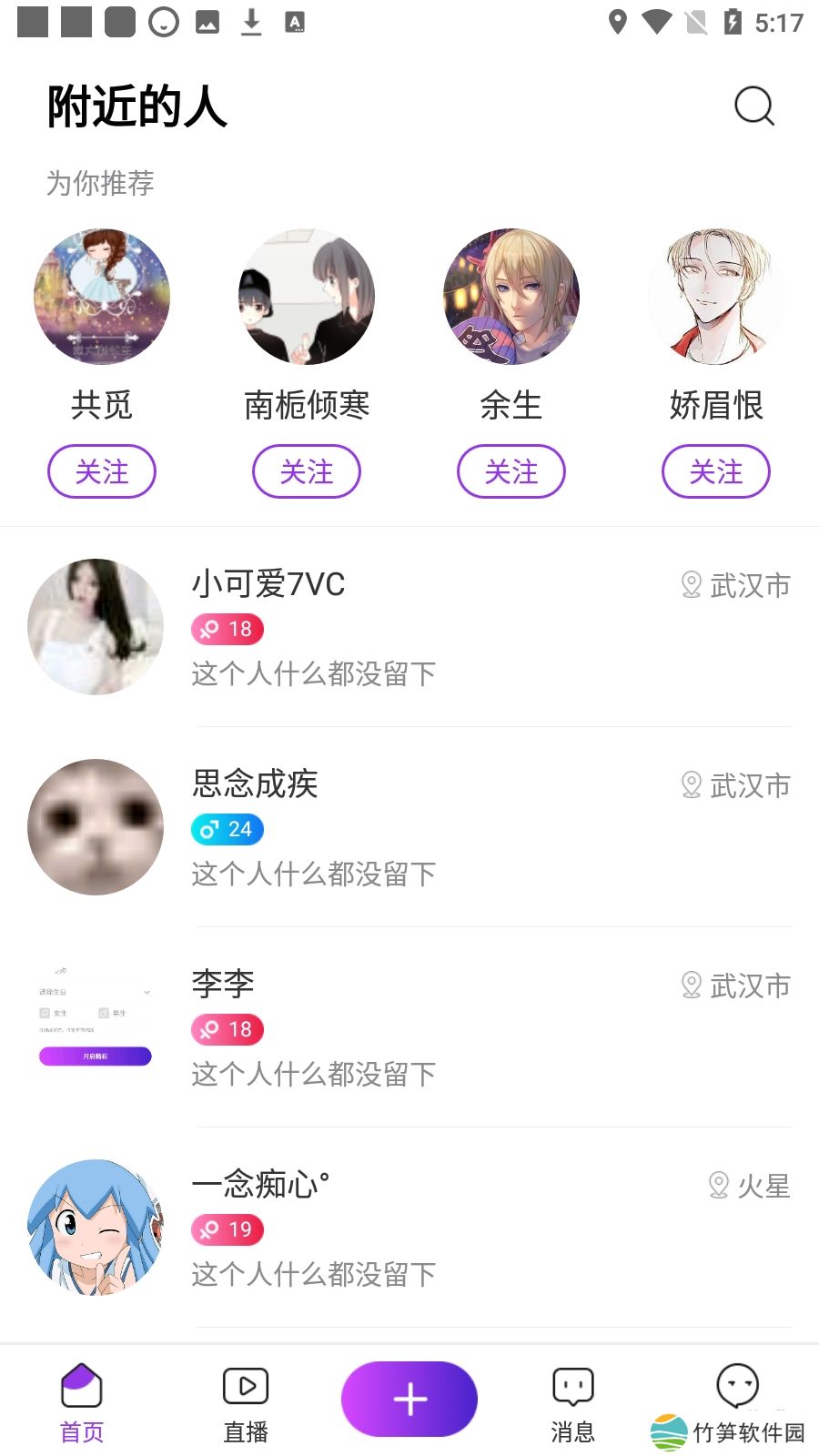This screenshot has width=819, height=1456.
Task: Open nearby user 李李
Action: (x=409, y=1027)
